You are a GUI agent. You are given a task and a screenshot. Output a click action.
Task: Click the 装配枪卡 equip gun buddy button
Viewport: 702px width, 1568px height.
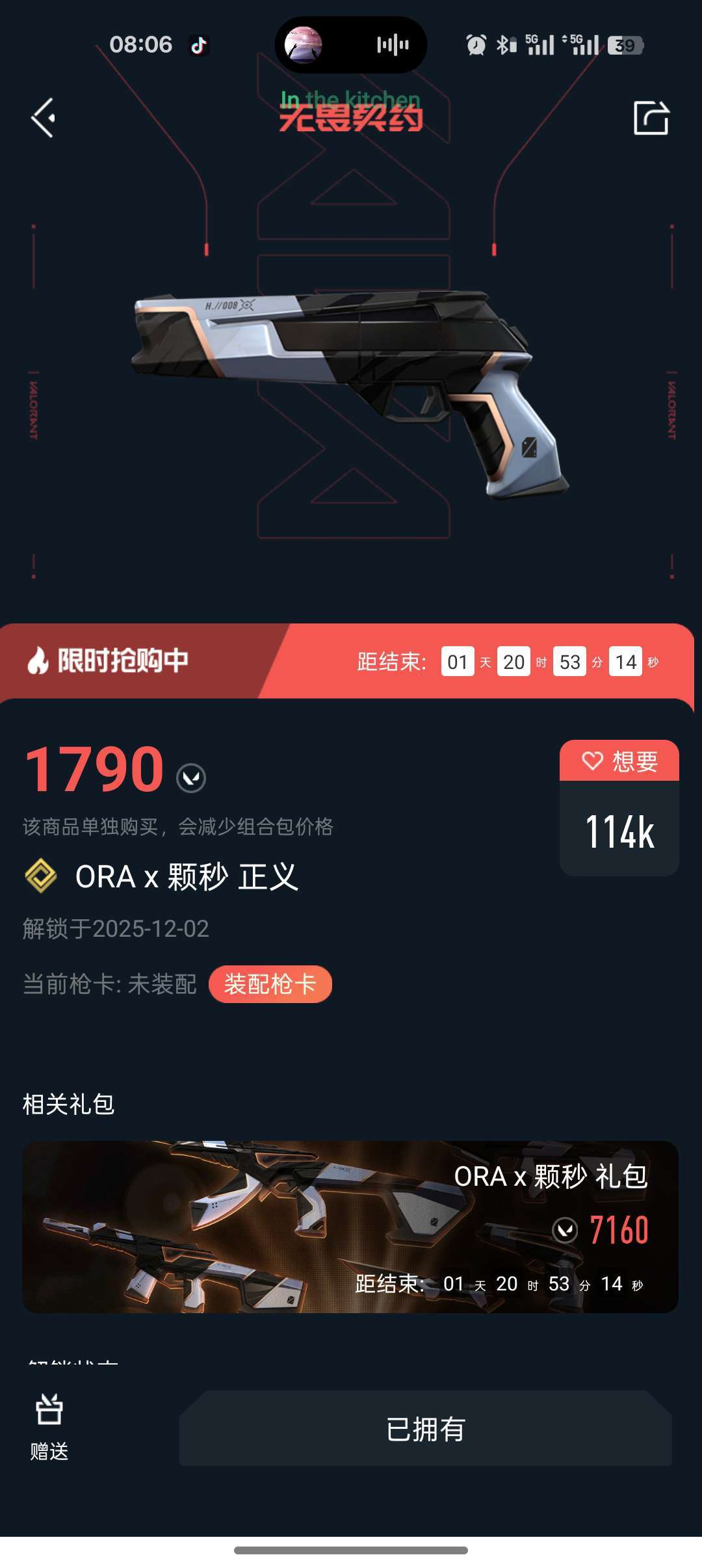click(x=271, y=984)
